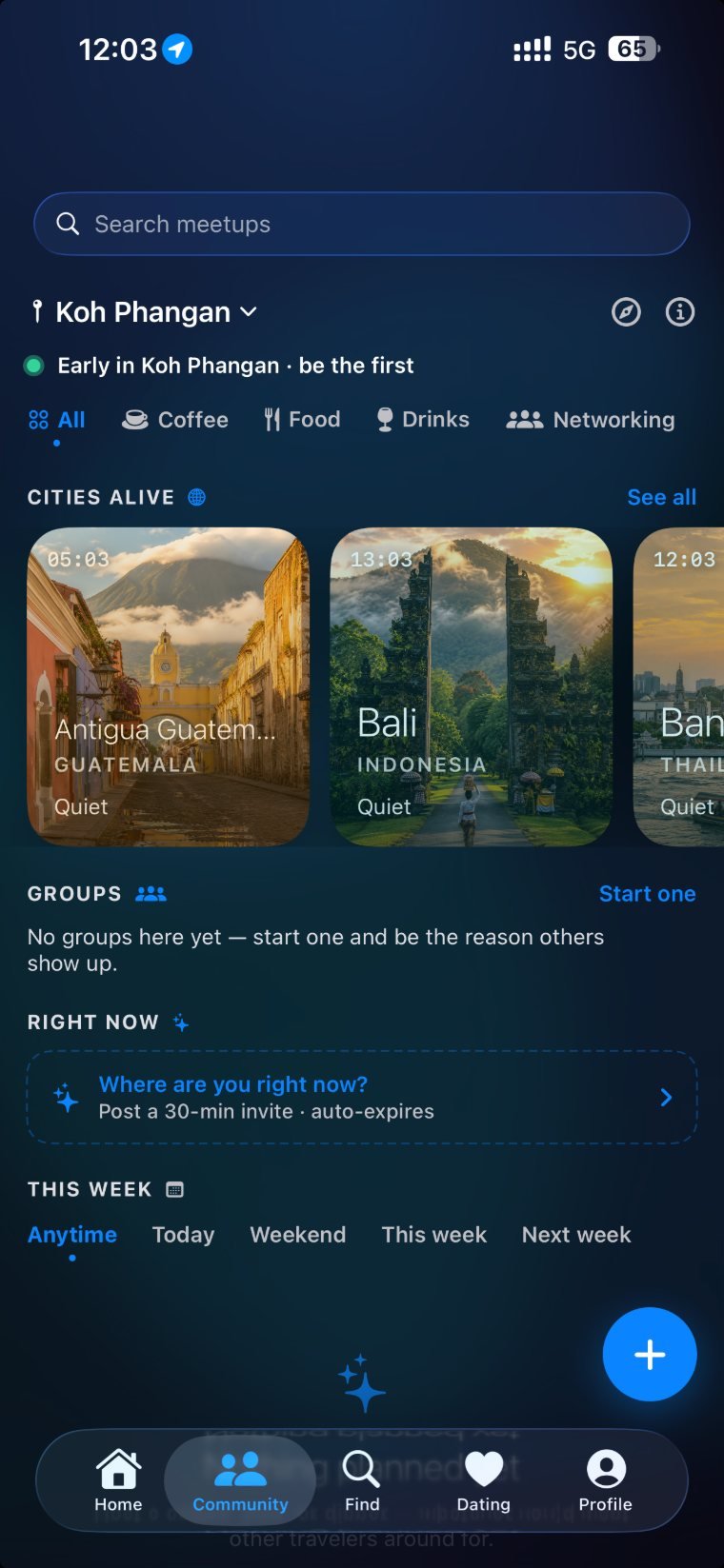Tap Start one to create a group
The image size is (724, 1568).
coord(647,894)
